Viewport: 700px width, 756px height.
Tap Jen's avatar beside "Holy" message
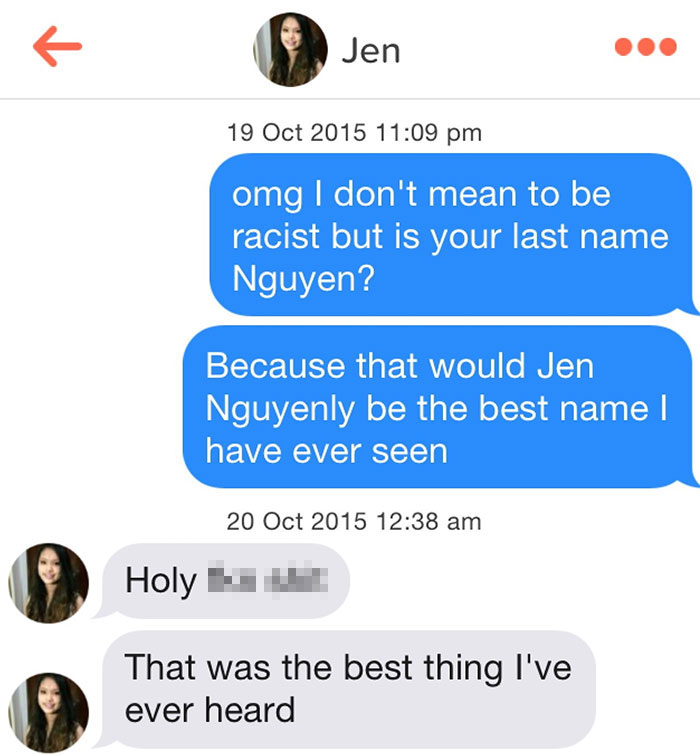pyautogui.click(x=49, y=583)
